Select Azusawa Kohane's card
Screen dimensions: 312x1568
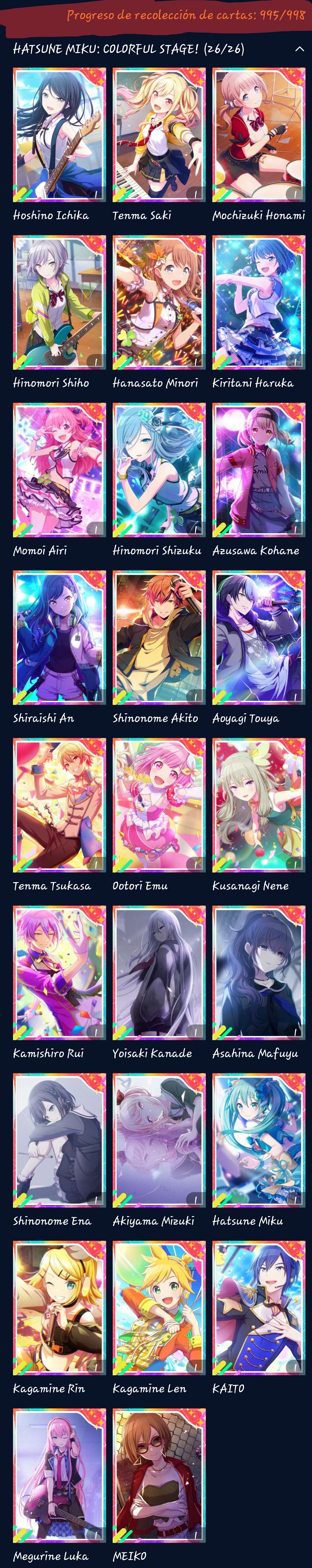[259, 470]
